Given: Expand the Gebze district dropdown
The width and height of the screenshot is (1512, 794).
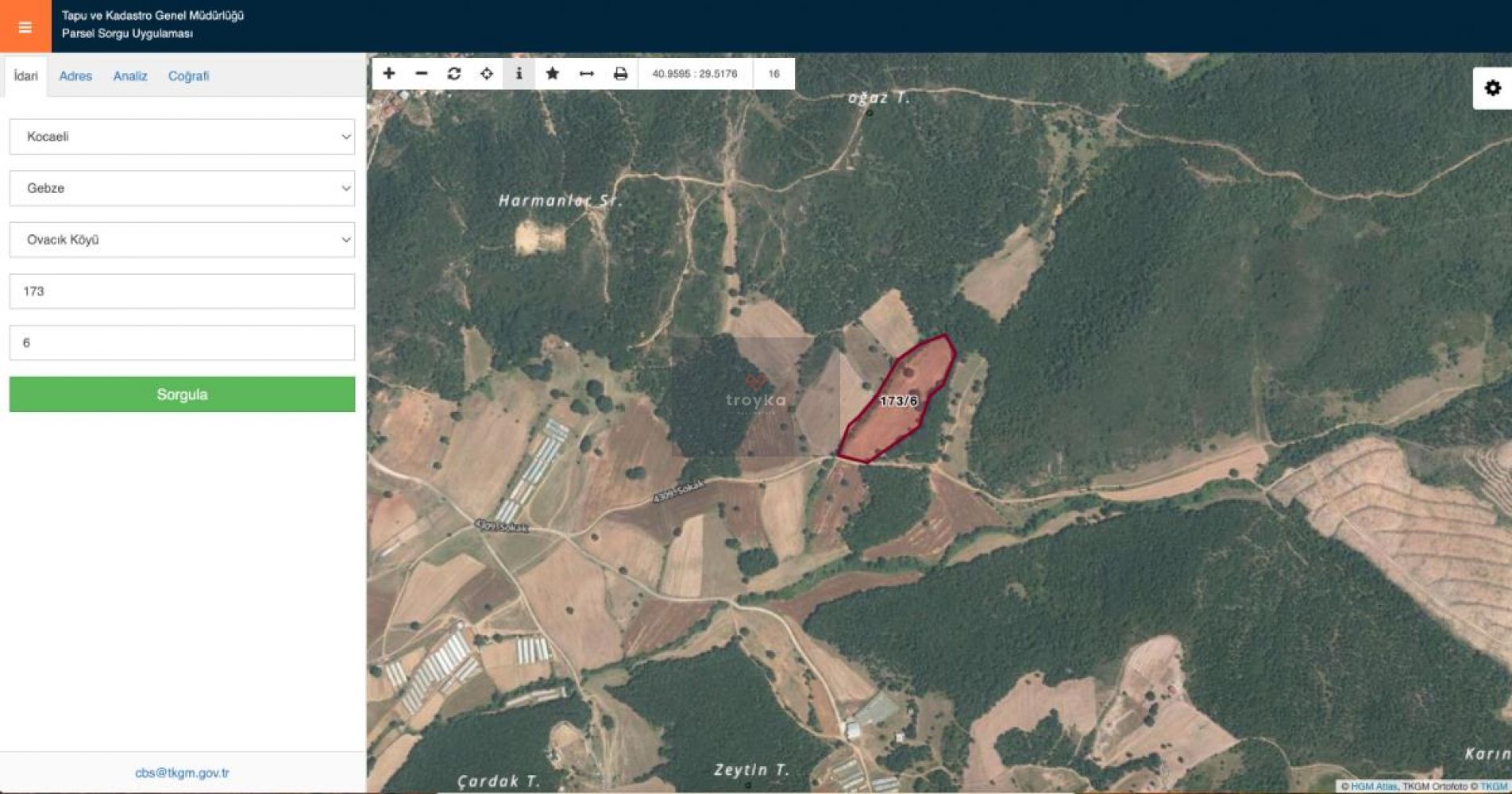Looking at the screenshot, I should [x=182, y=188].
